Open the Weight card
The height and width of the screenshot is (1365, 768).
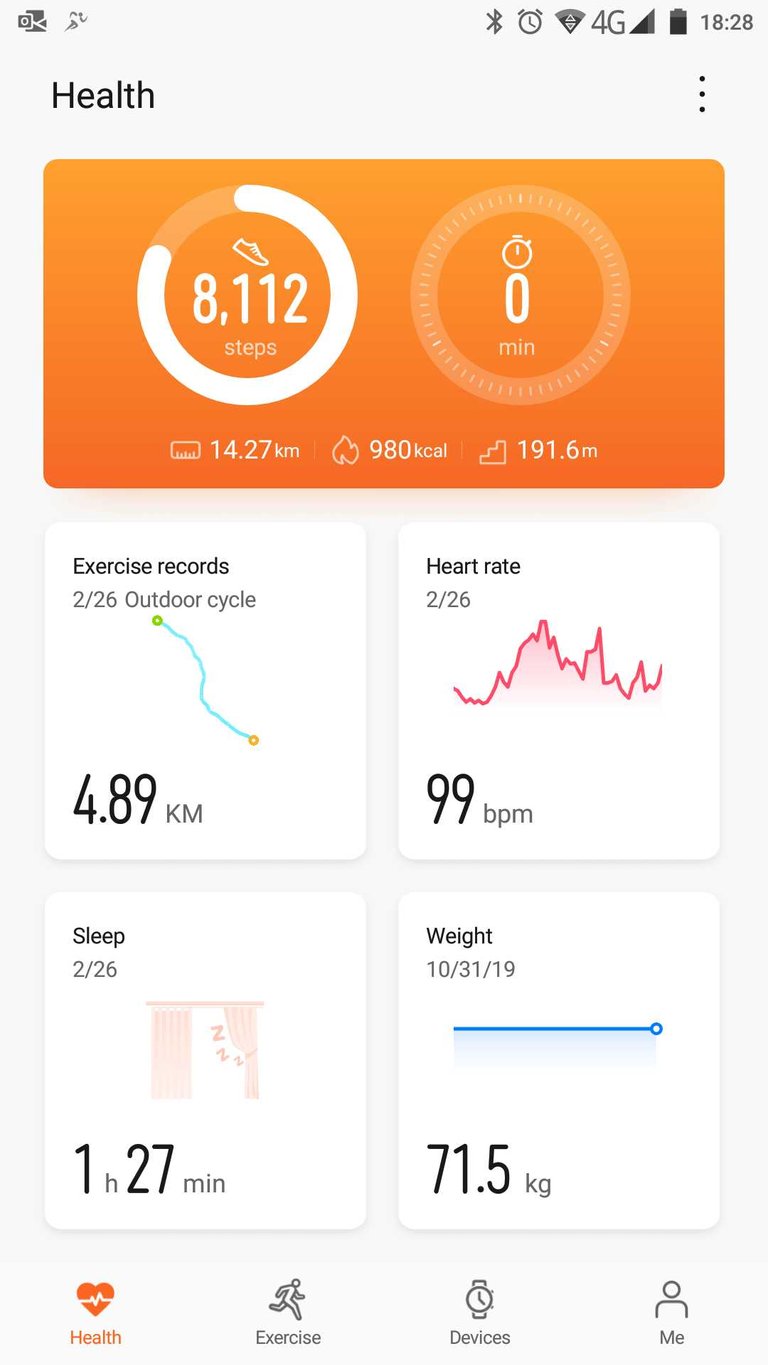[x=559, y=1060]
